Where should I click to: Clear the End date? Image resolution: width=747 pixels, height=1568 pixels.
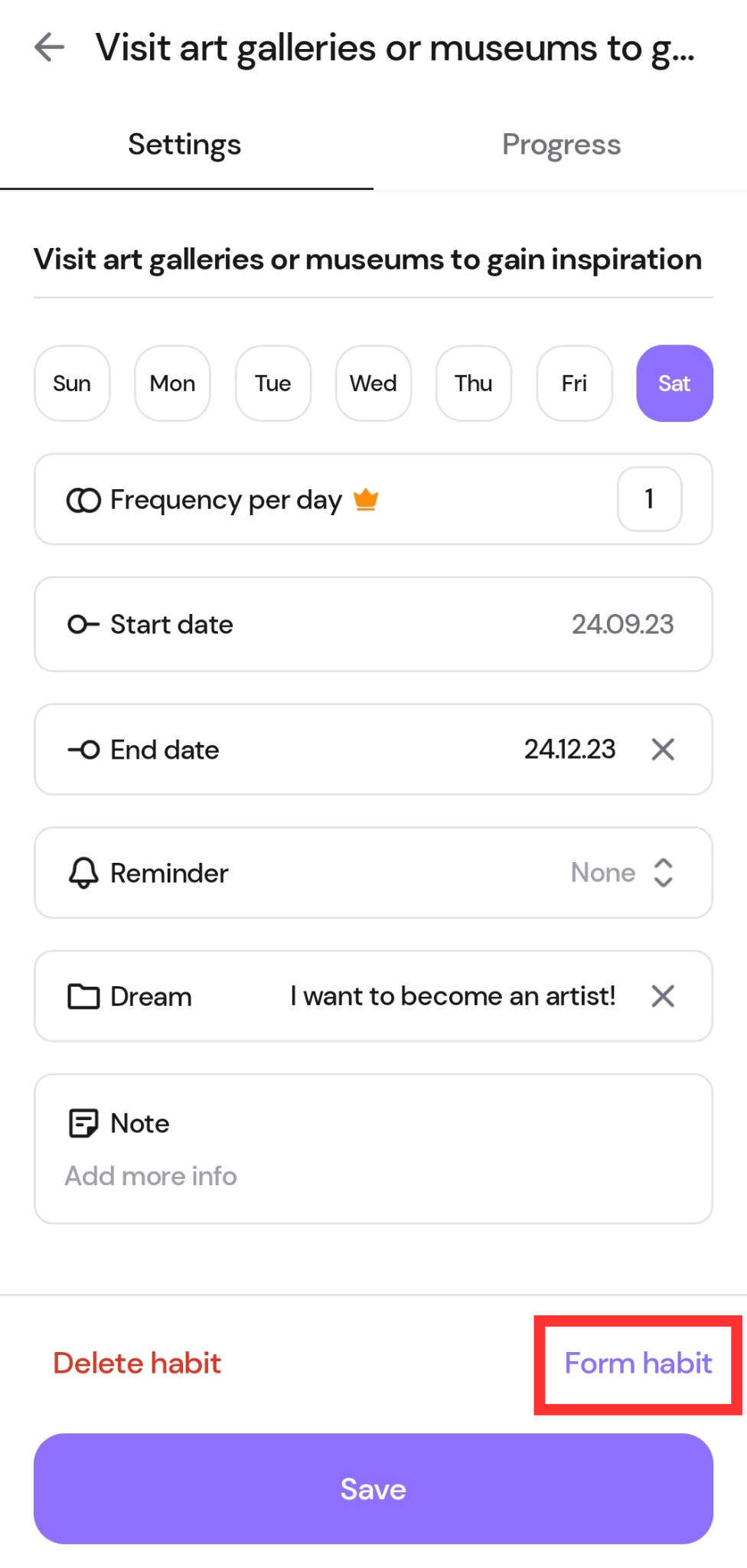point(663,750)
